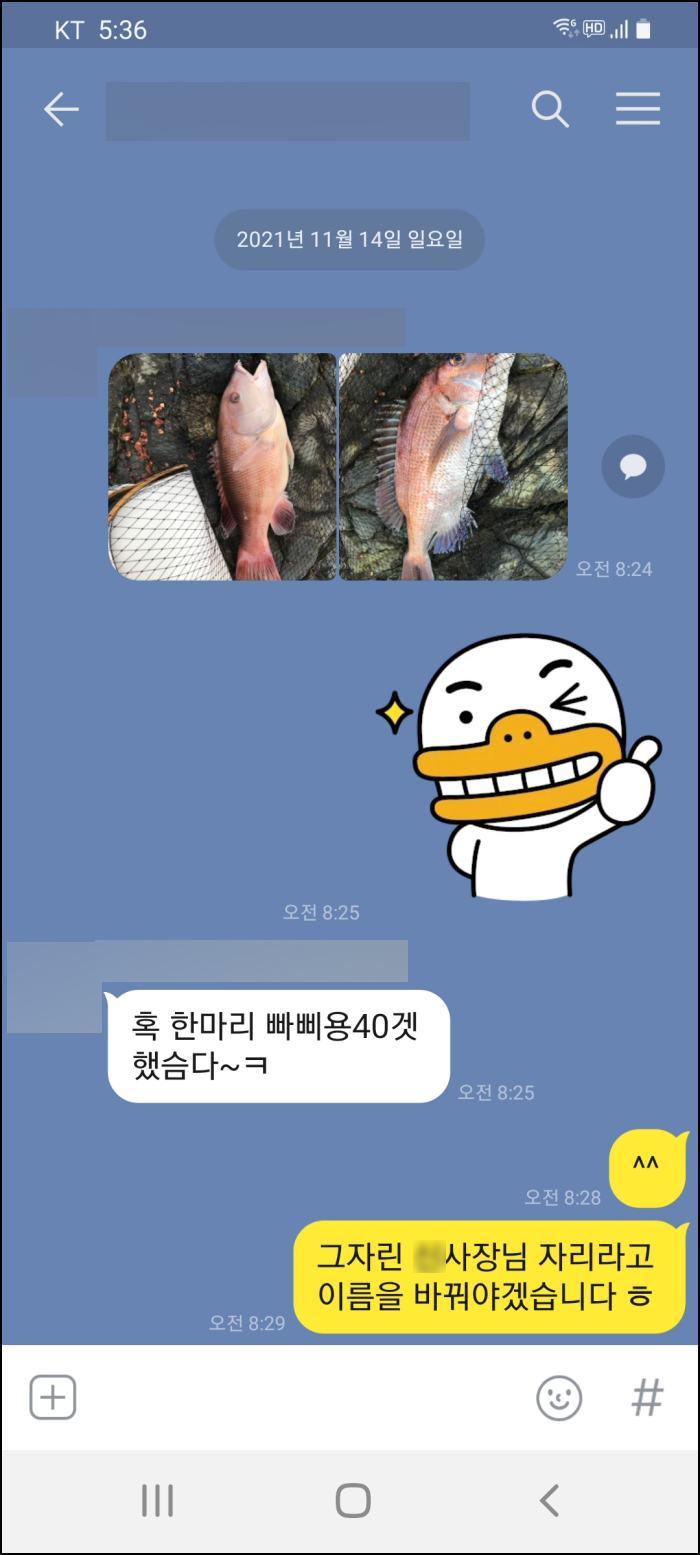The width and height of the screenshot is (700, 1555).
Task: Search within this conversation
Action: [549, 110]
